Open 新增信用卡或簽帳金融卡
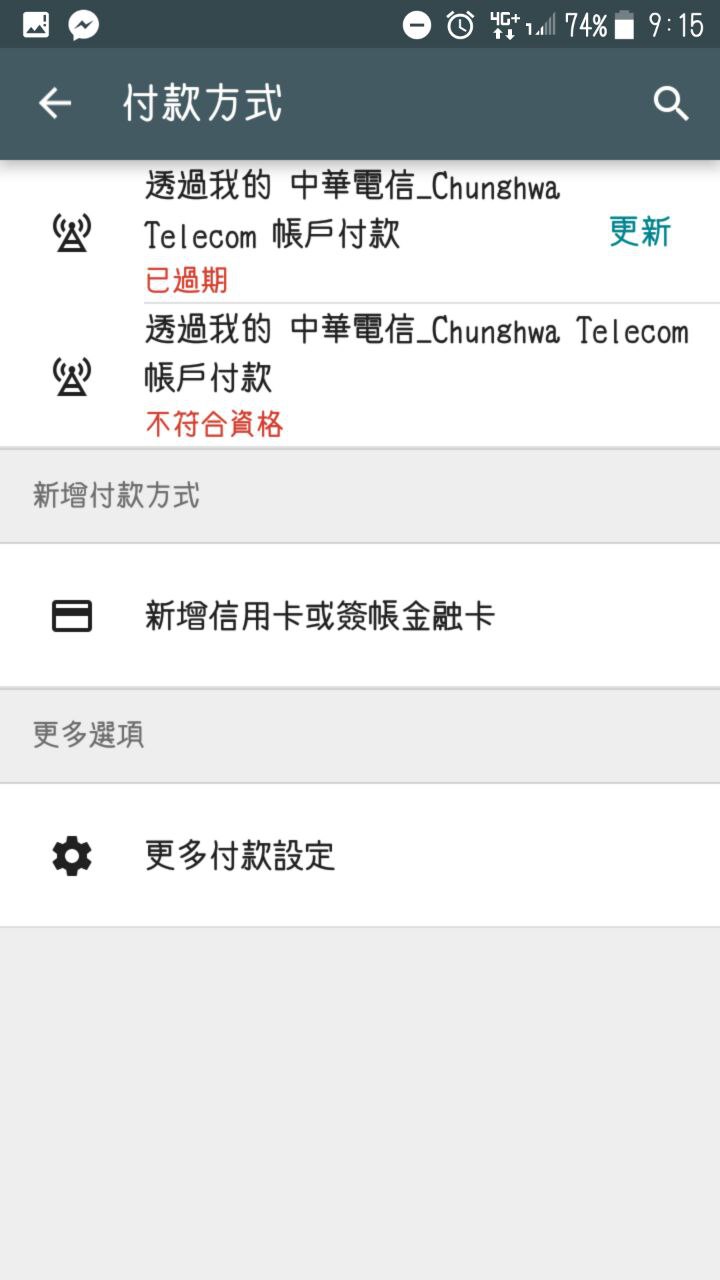720x1280 pixels. click(x=360, y=616)
